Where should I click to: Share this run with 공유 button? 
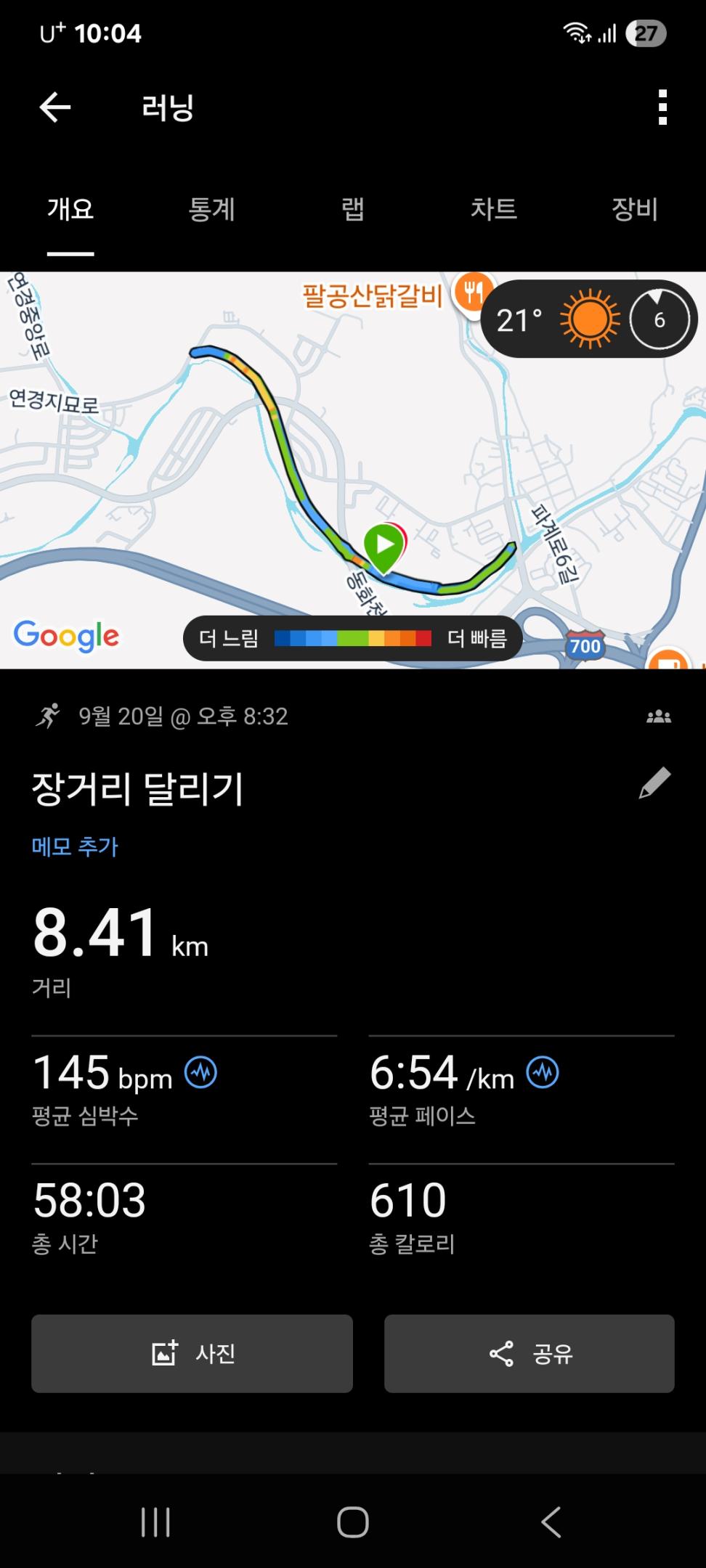(x=529, y=1353)
